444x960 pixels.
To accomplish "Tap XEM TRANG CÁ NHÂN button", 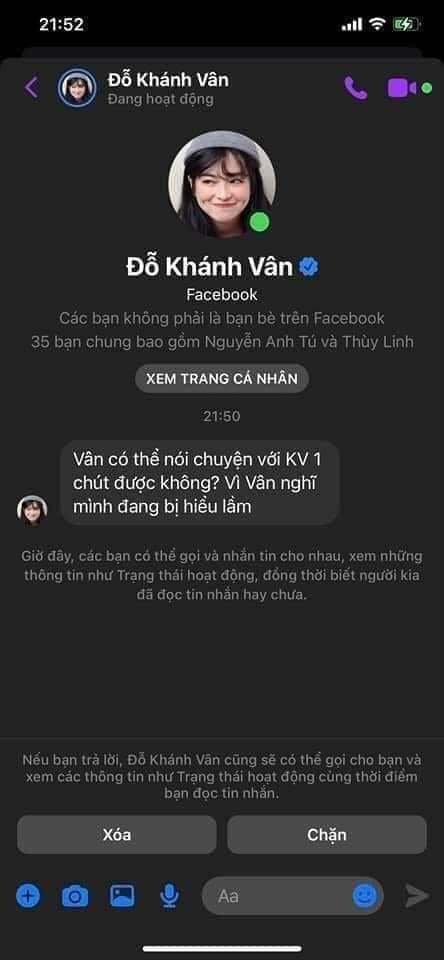I will (x=222, y=379).
